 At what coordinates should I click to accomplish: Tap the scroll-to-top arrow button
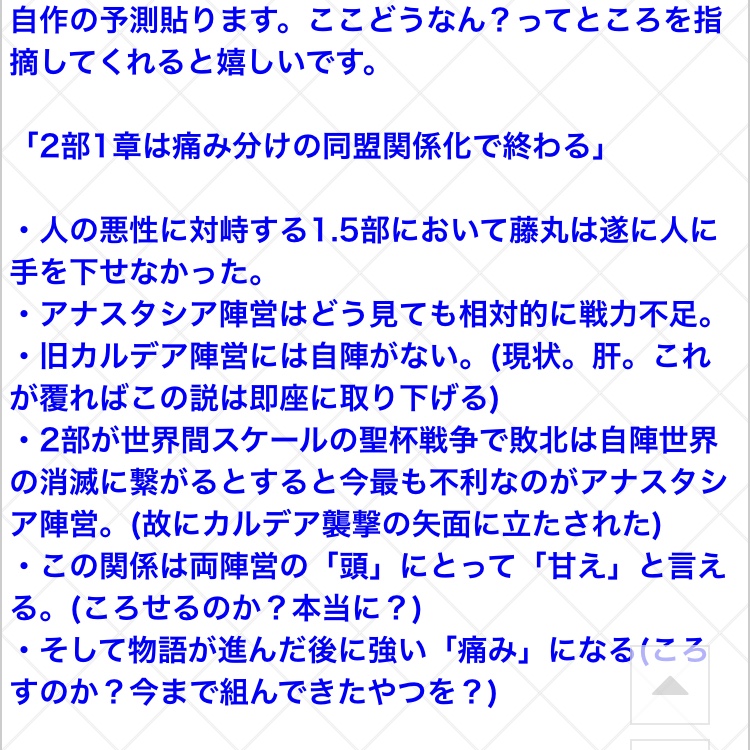point(670,685)
